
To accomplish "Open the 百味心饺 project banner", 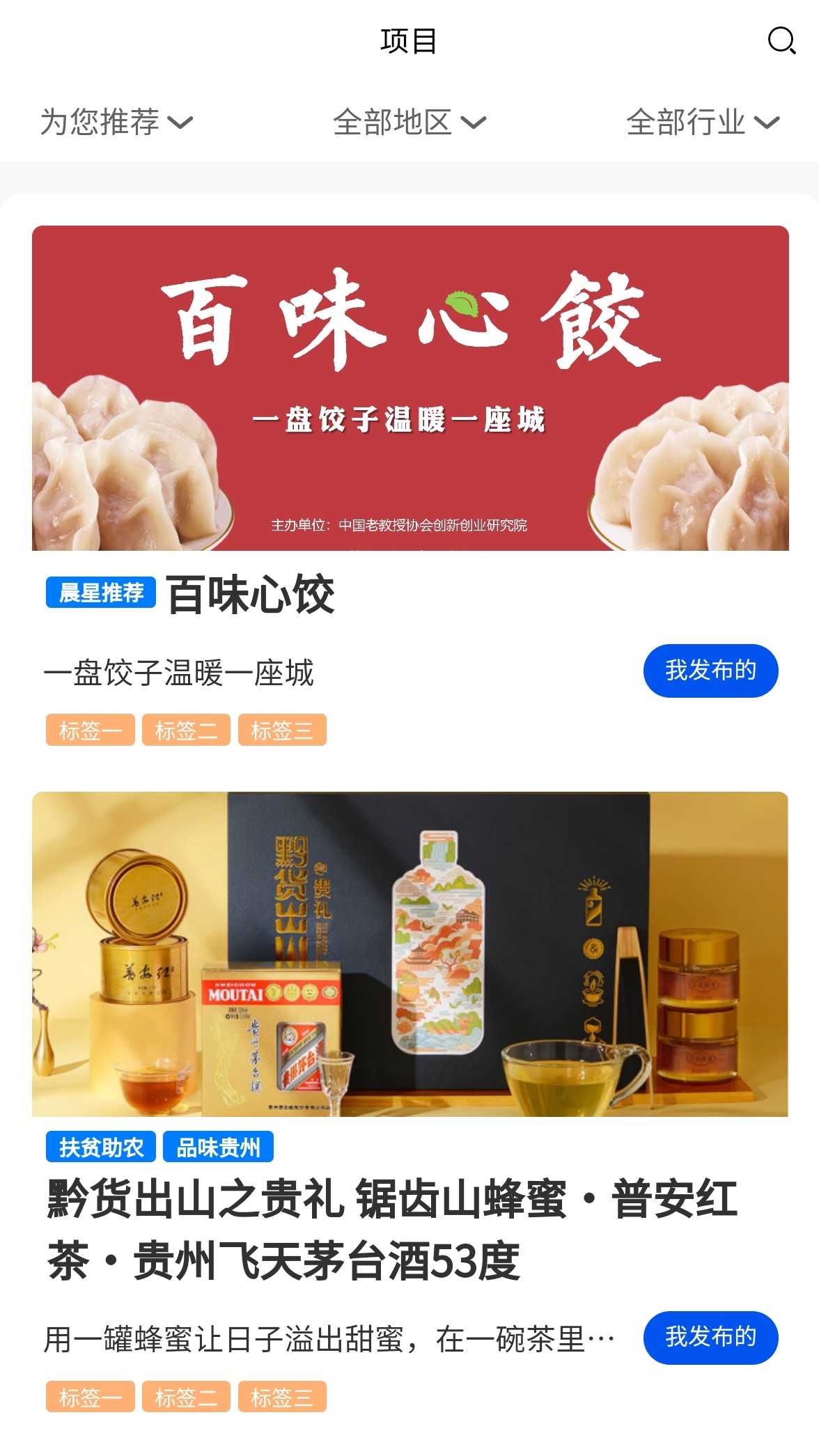I will 410,388.
